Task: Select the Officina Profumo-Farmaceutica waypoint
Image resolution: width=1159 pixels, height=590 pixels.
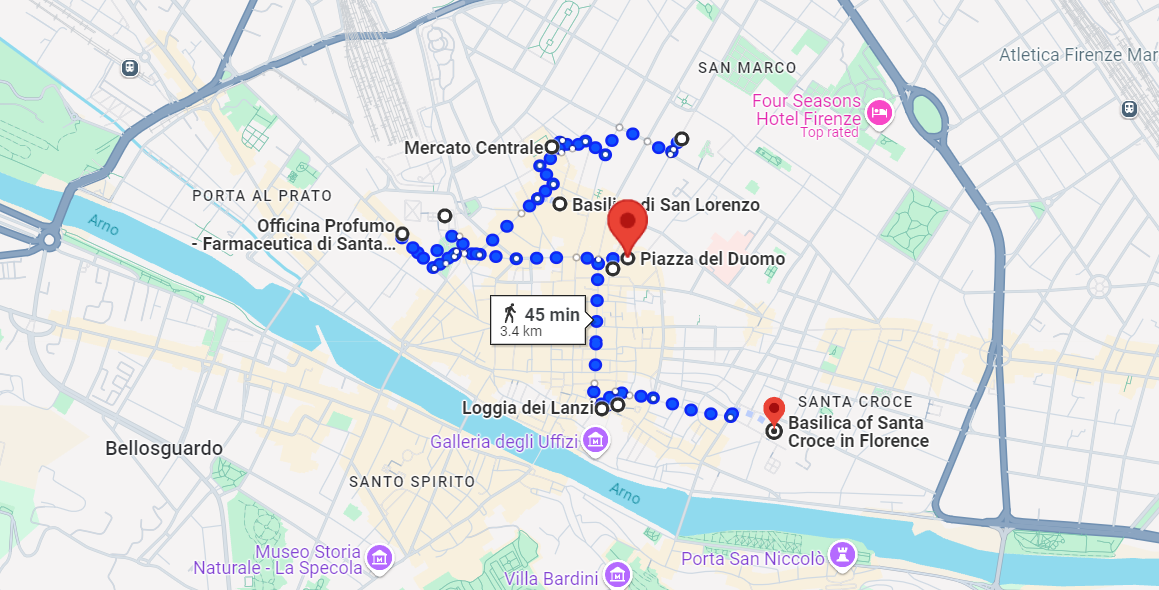Action: [x=402, y=234]
